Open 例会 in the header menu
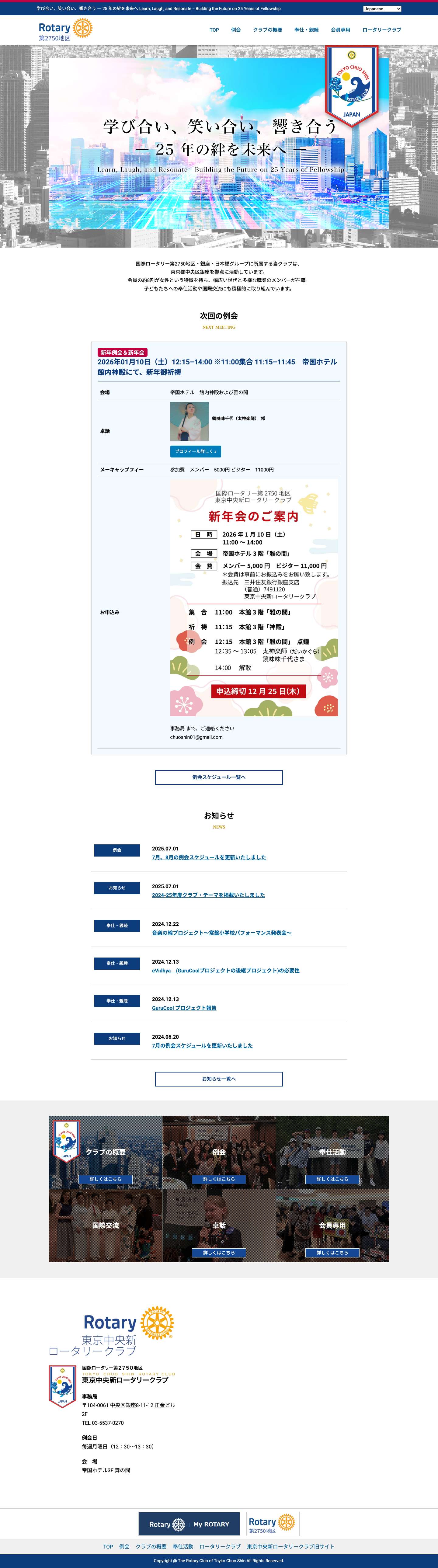 [236, 30]
